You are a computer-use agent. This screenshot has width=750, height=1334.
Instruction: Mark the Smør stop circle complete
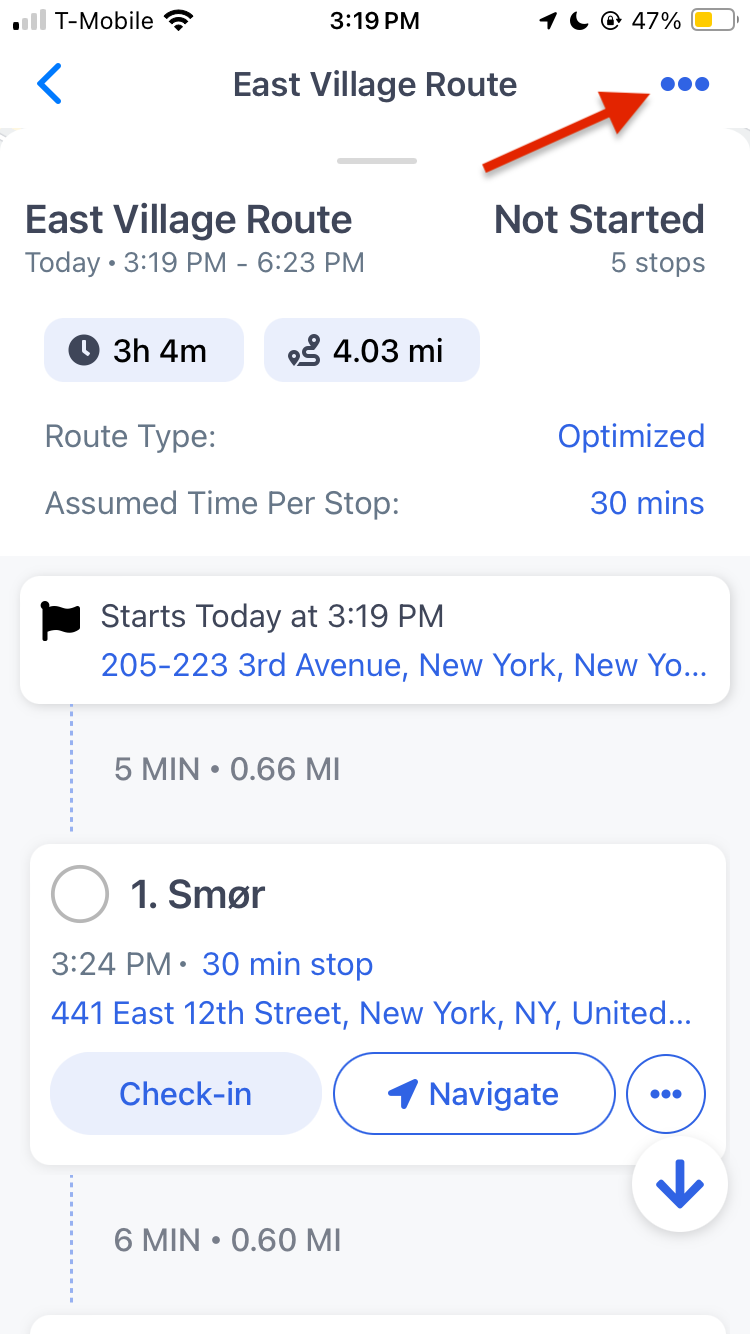[80, 893]
